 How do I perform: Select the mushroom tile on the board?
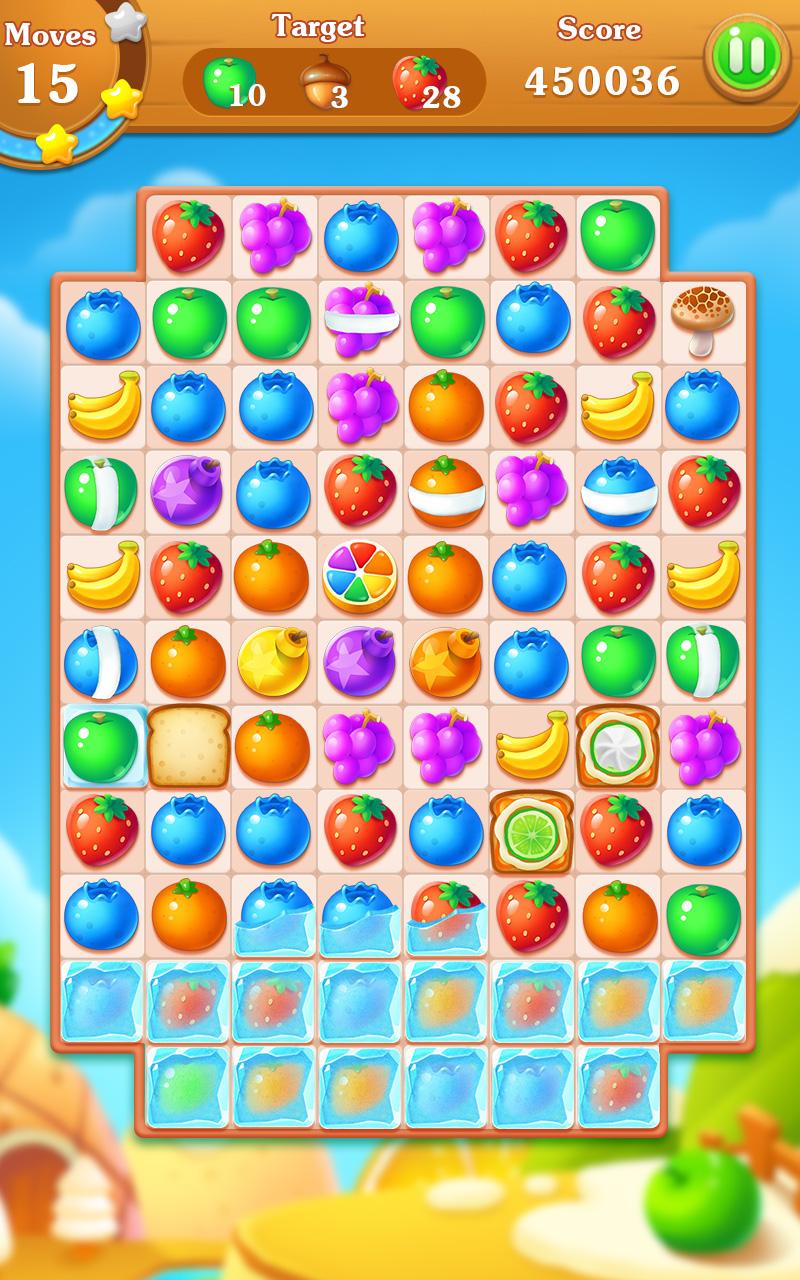pyautogui.click(x=703, y=319)
